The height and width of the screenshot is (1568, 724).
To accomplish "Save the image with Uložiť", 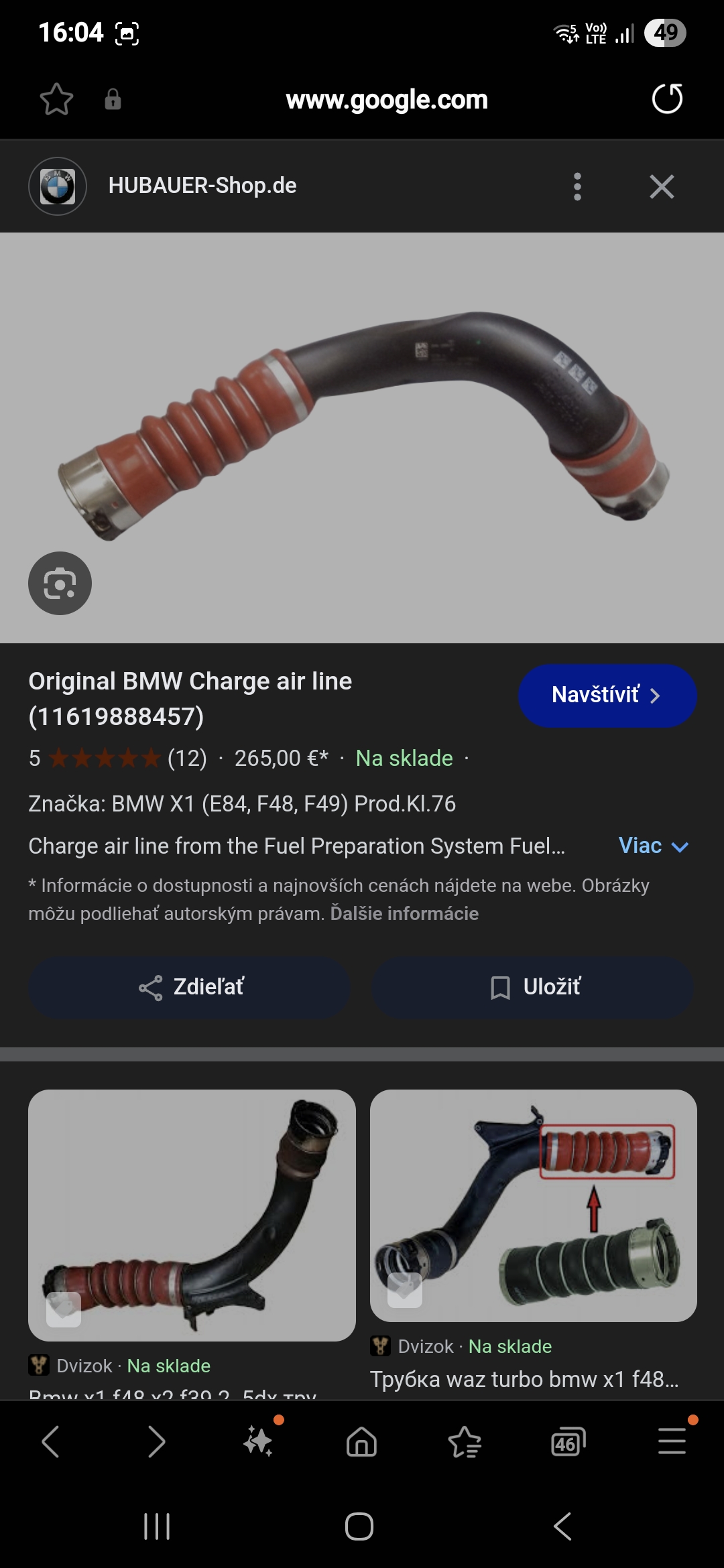I will click(x=533, y=988).
